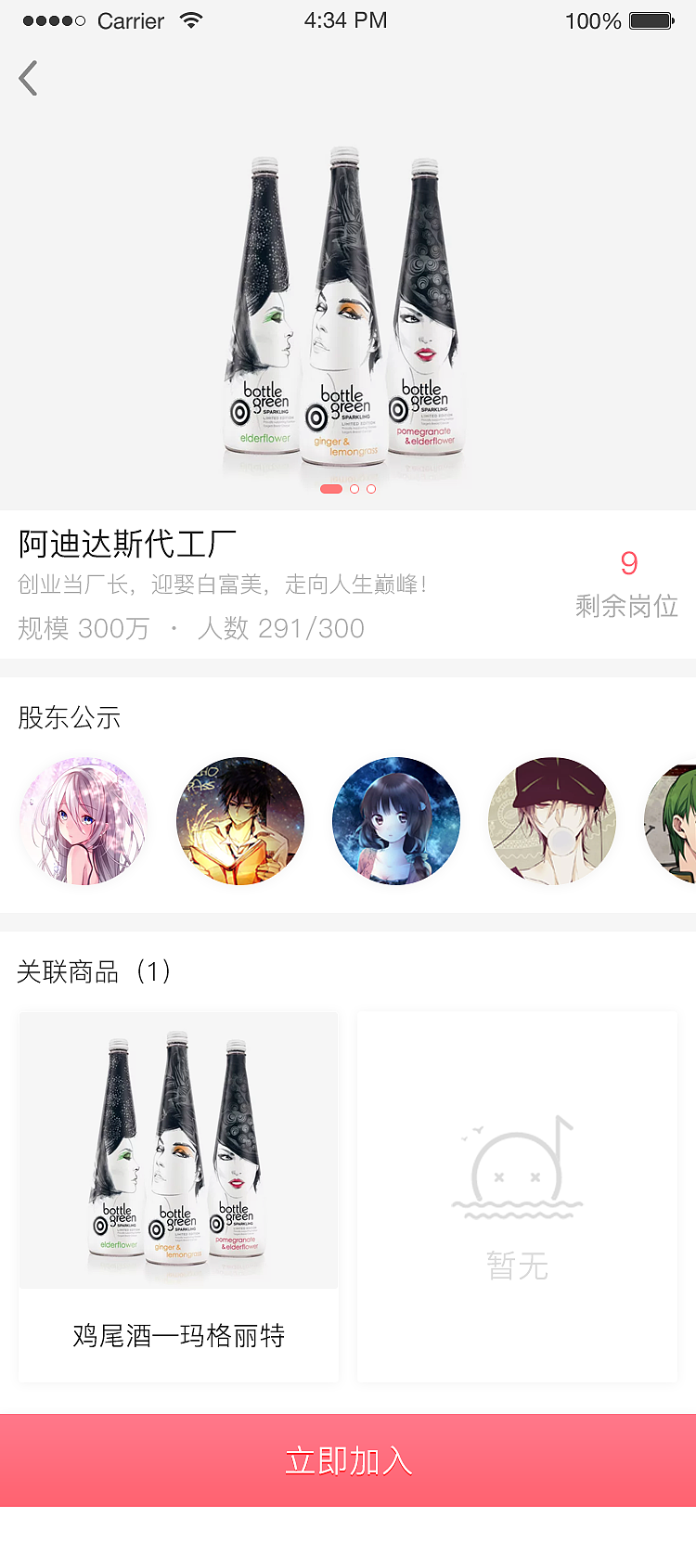Tap the back chevron at top left
Screen dimensions: 696x1568
[28, 78]
